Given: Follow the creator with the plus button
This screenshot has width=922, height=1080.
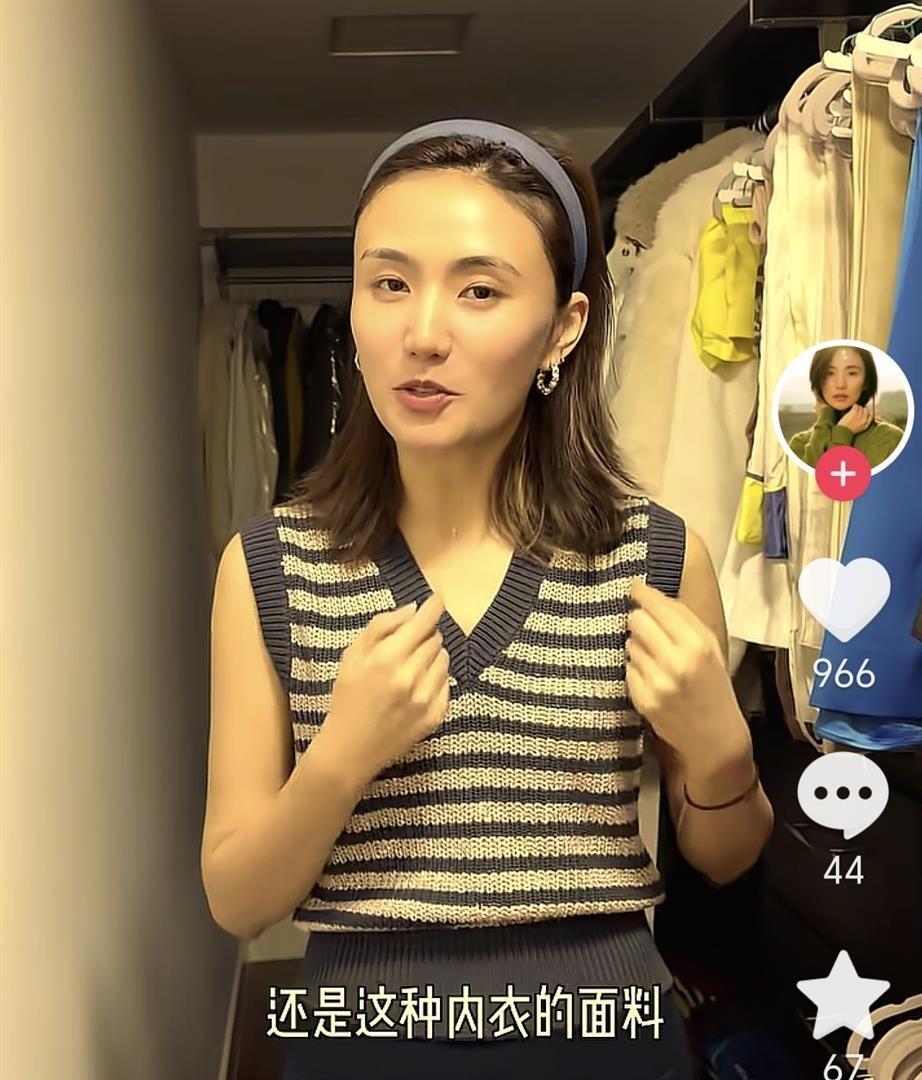Looking at the screenshot, I should 843,473.
